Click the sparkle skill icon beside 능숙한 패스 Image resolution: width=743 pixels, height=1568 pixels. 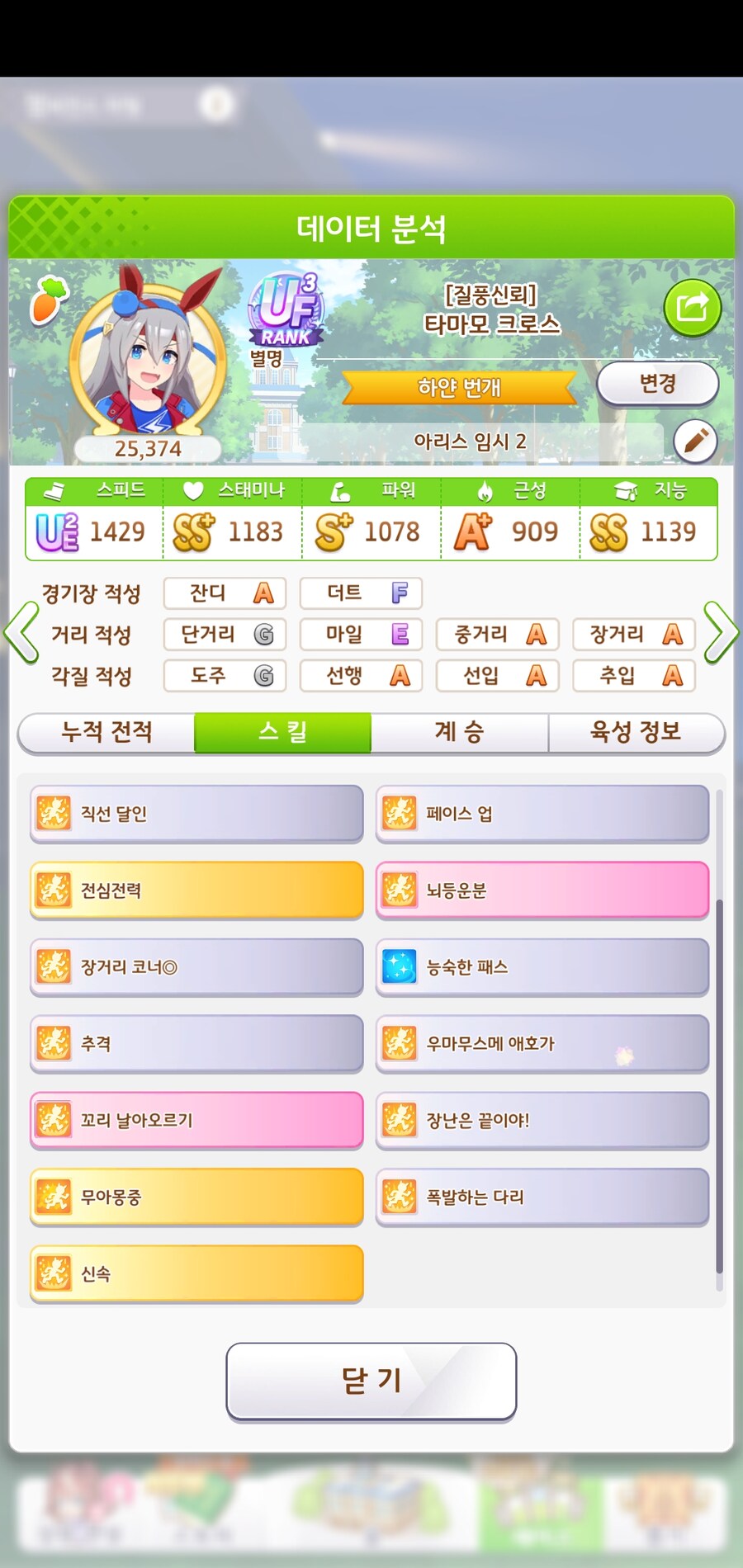pos(399,967)
